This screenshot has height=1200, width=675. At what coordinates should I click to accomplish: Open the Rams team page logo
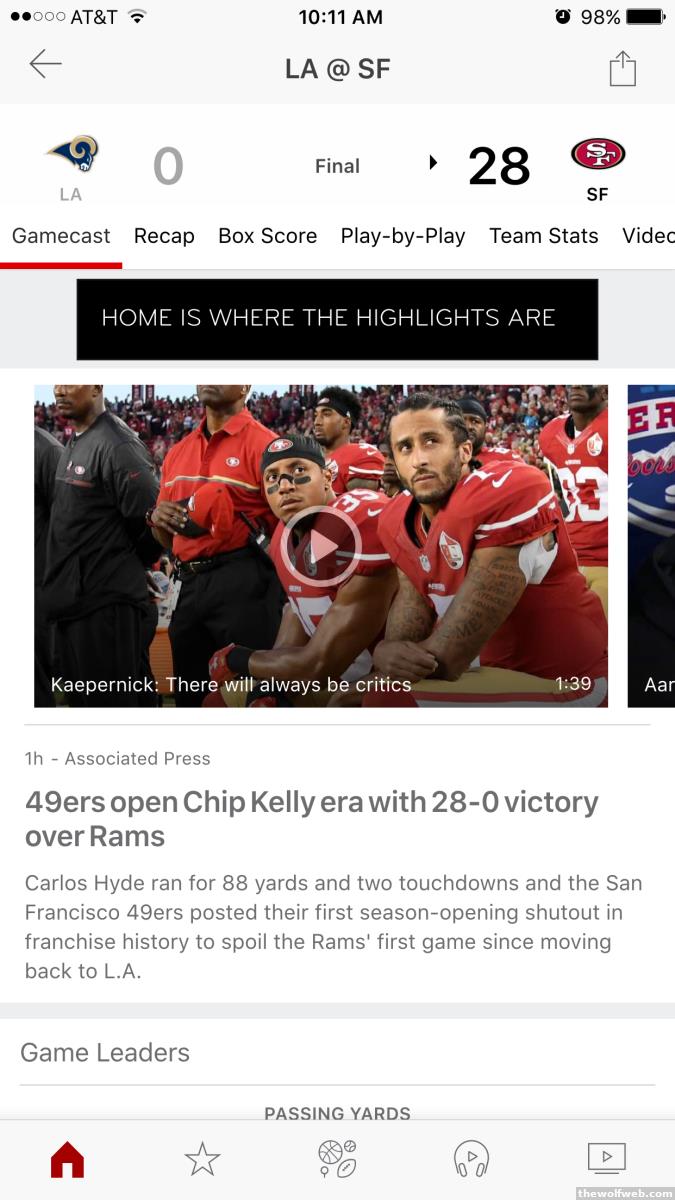(x=72, y=156)
